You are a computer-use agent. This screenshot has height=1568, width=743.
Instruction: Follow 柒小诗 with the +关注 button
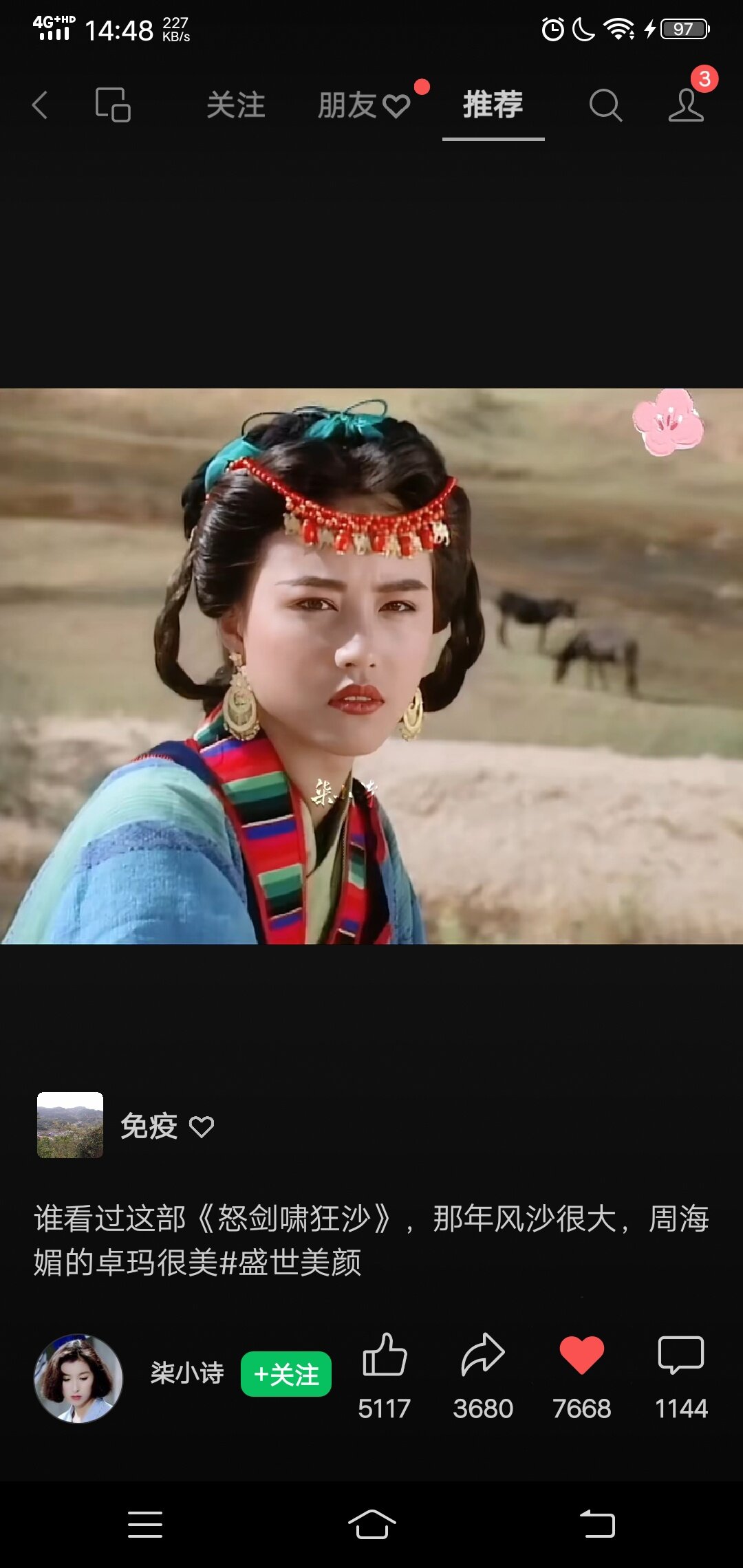286,1374
